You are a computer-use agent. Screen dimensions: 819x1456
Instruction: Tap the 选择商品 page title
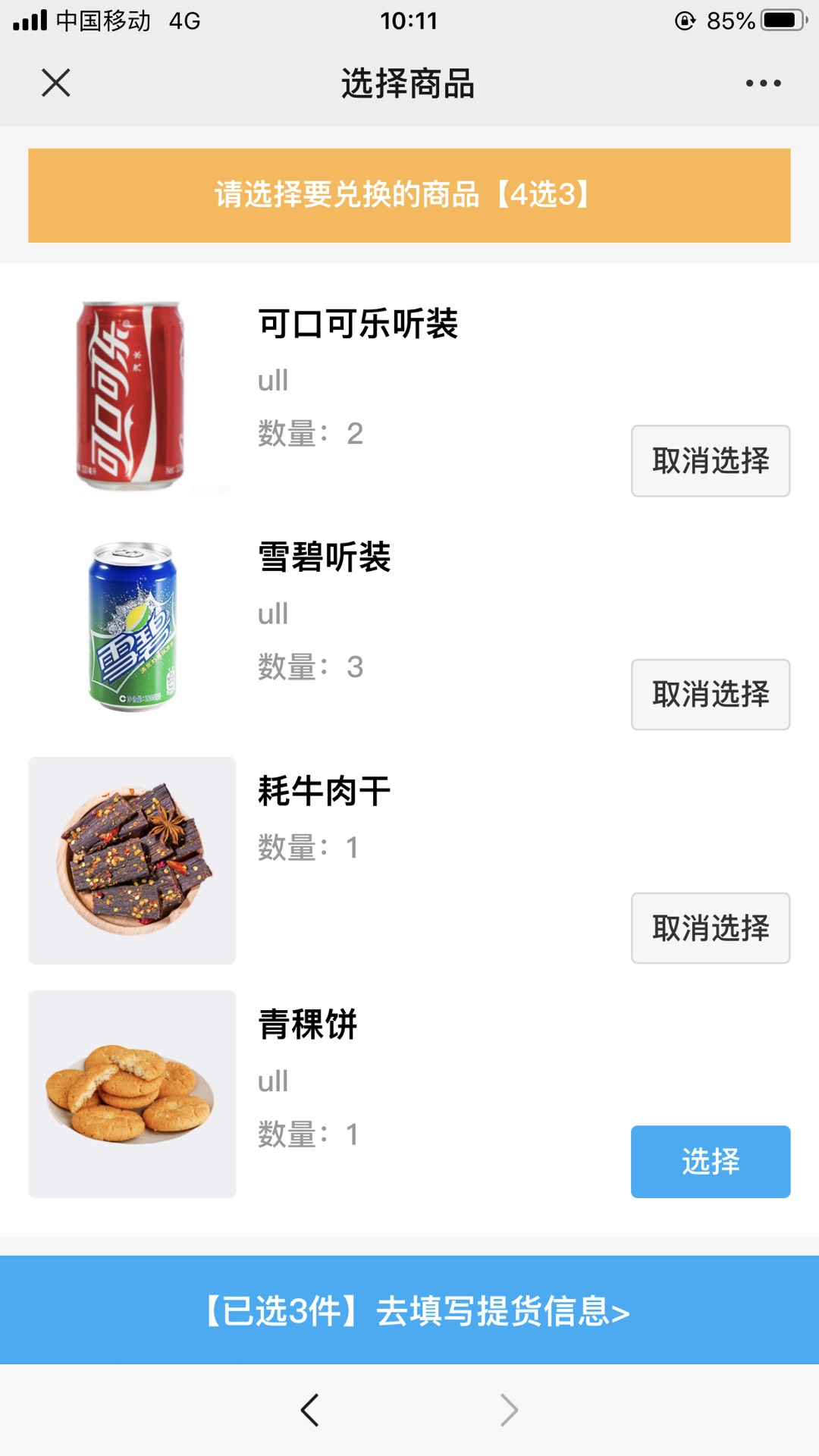[x=409, y=85]
